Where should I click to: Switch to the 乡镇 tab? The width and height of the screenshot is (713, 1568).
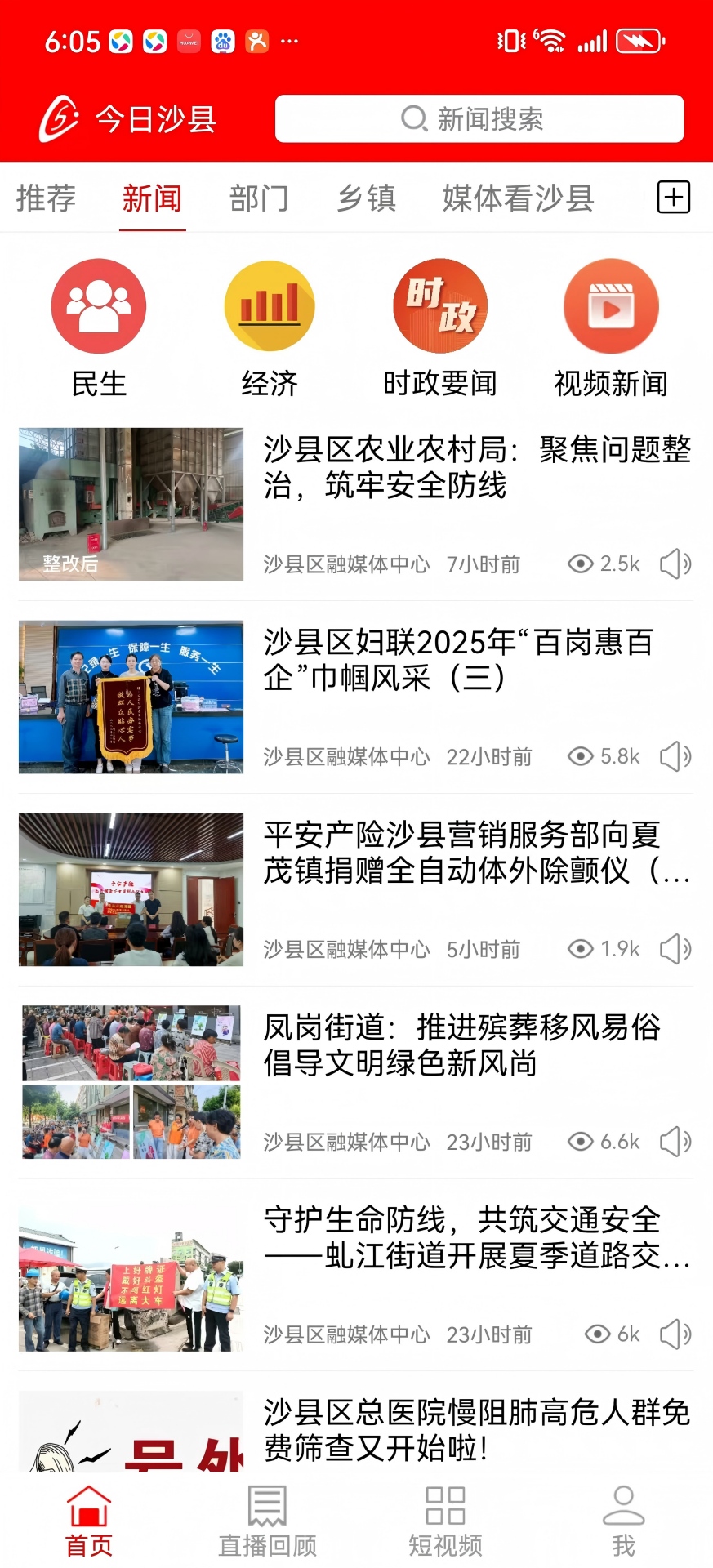367,198
